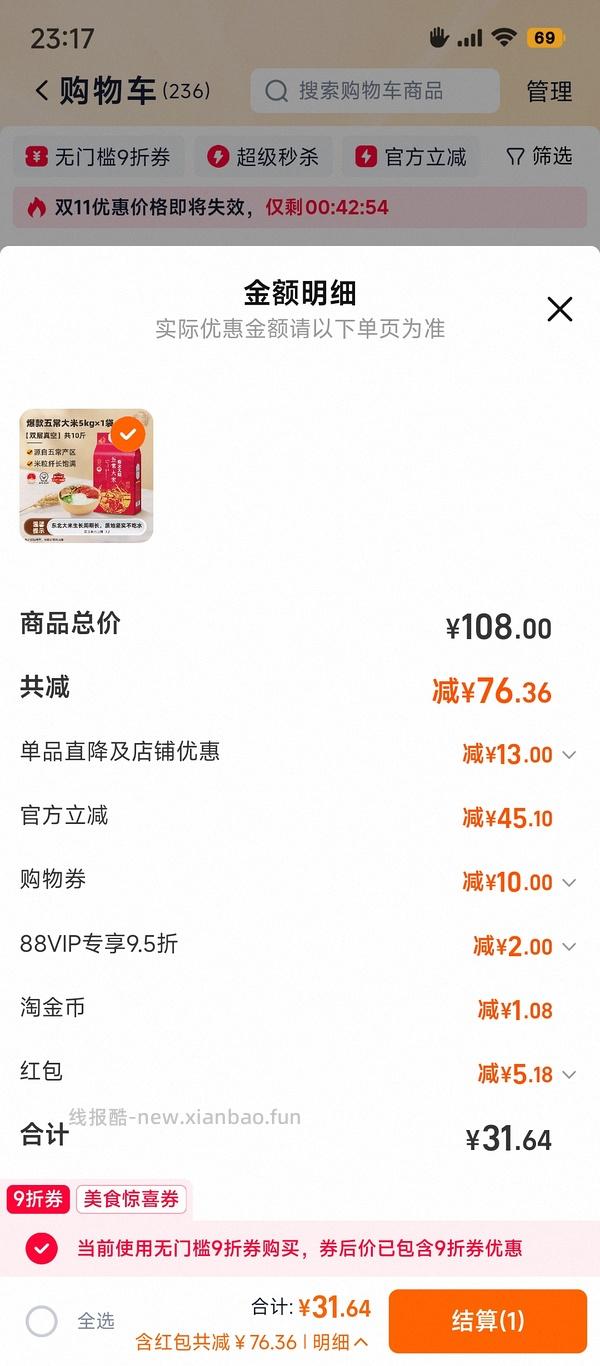Open the 筛选 filter options
This screenshot has height=1366, width=600.
tap(539, 156)
